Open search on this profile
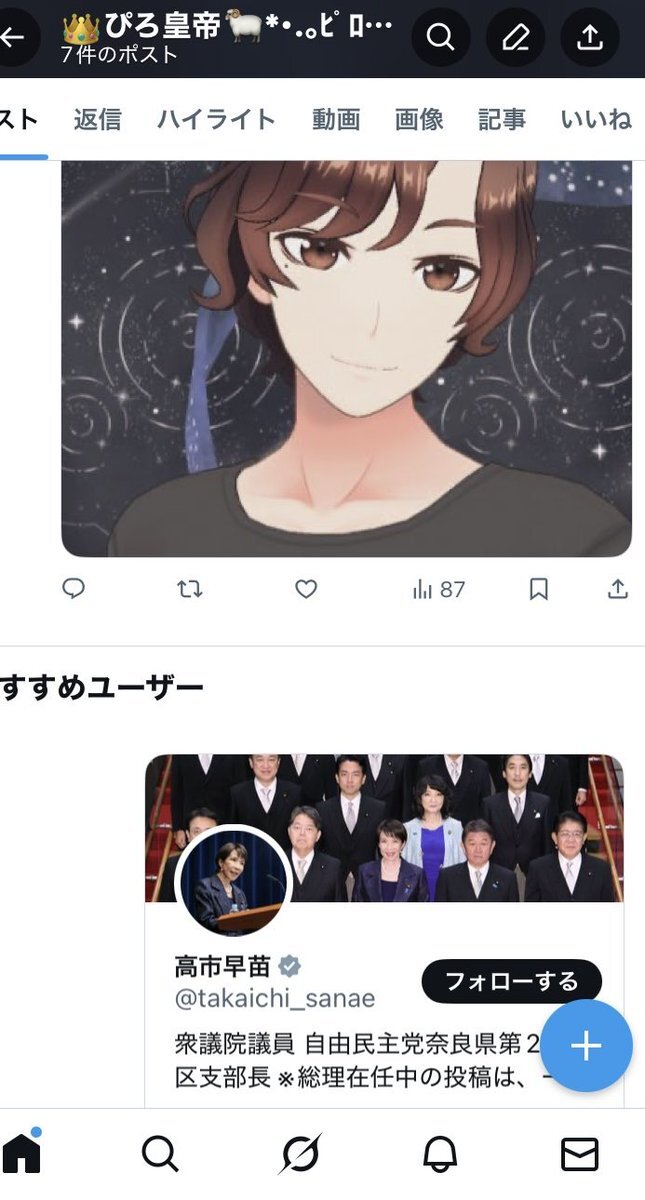This screenshot has width=645, height=1200. pyautogui.click(x=440, y=38)
